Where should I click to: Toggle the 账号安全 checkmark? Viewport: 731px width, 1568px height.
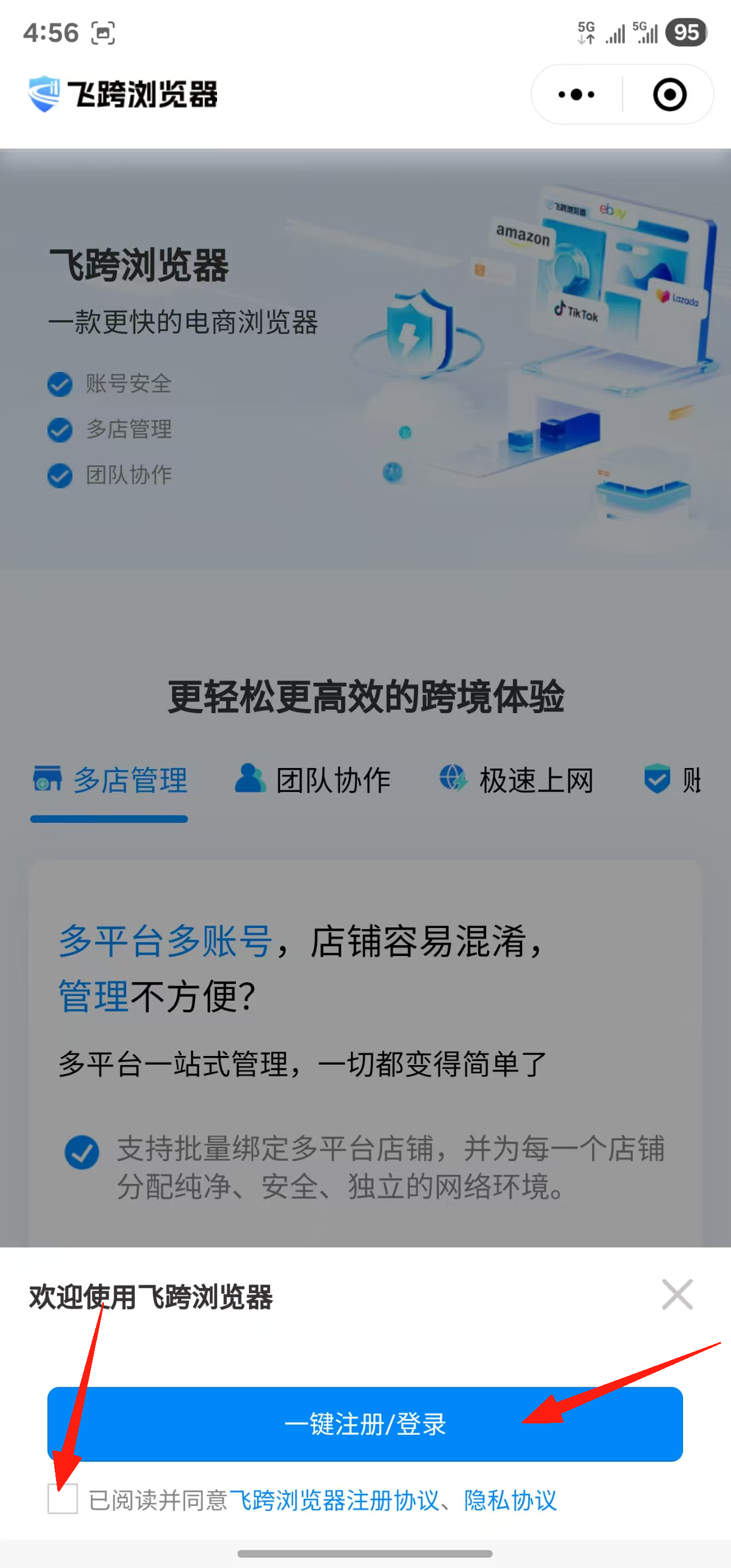click(x=60, y=385)
